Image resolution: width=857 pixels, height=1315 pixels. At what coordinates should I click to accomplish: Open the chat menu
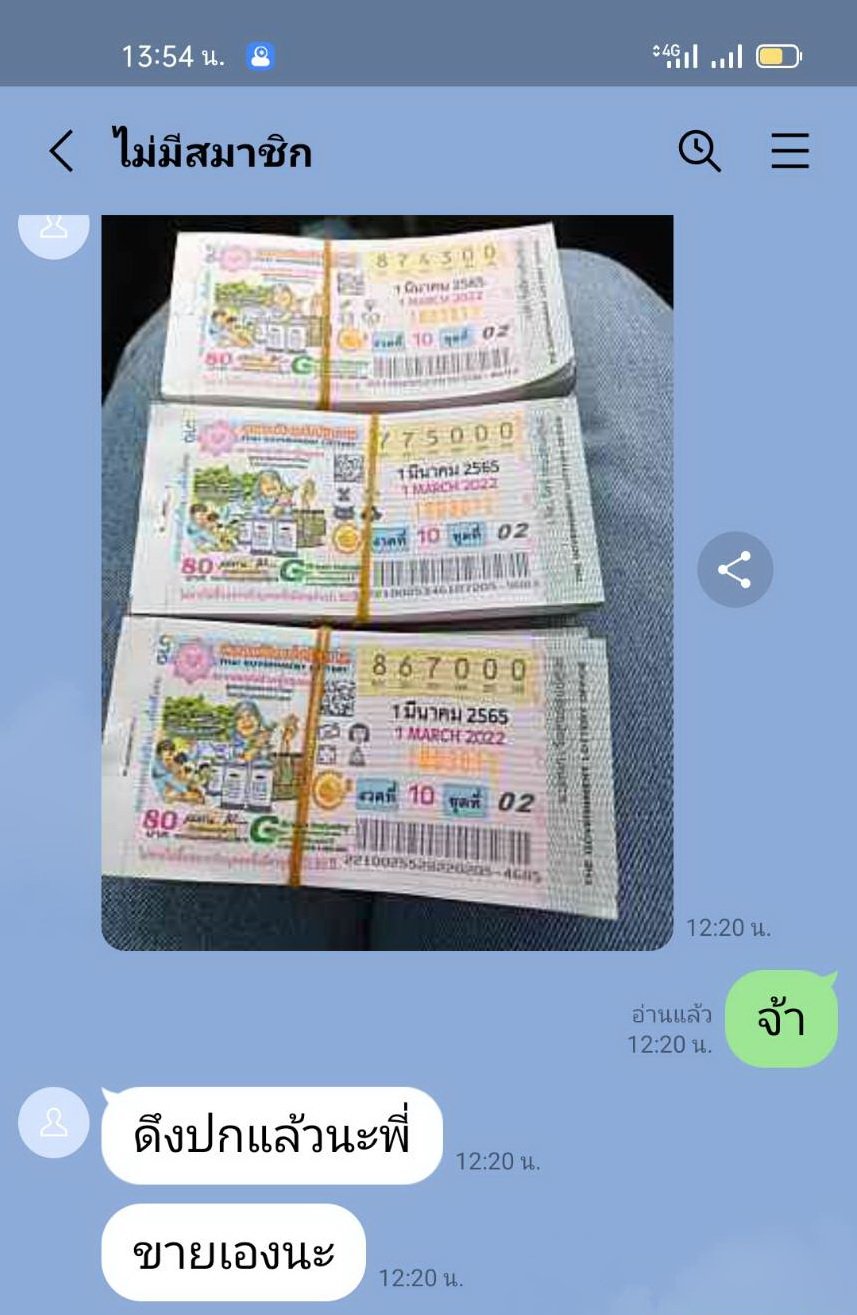[789, 152]
